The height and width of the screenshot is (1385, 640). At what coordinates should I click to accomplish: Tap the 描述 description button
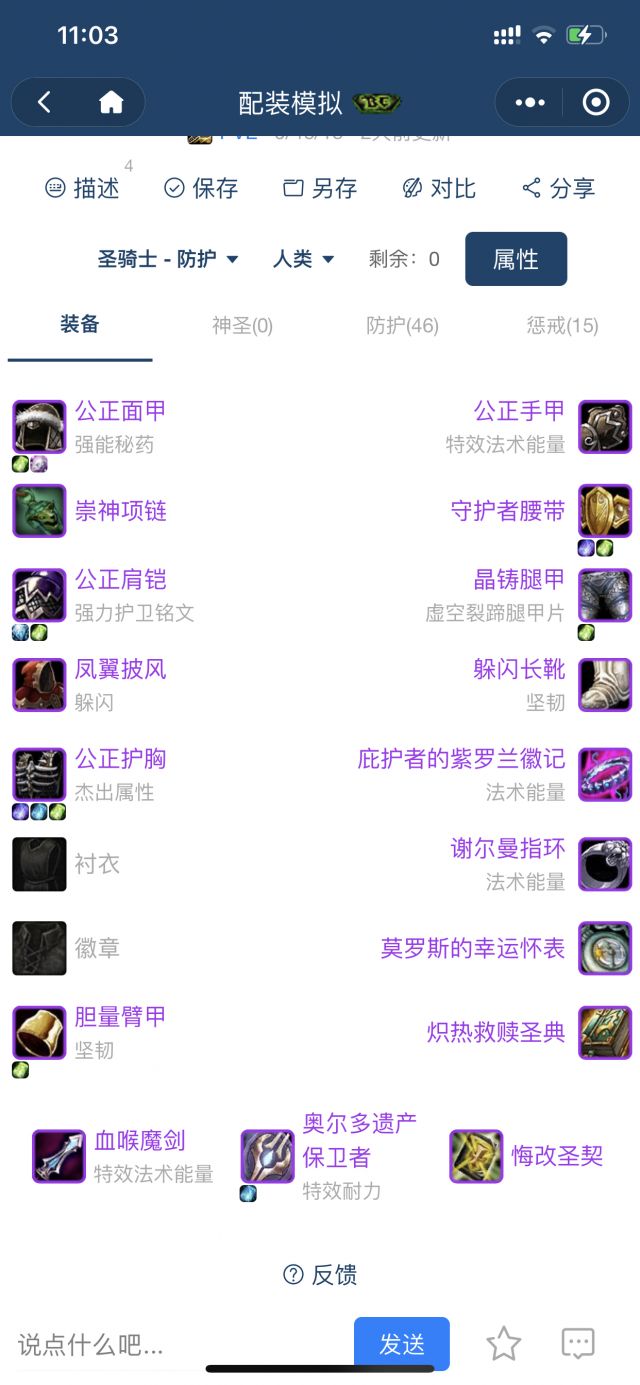point(83,188)
